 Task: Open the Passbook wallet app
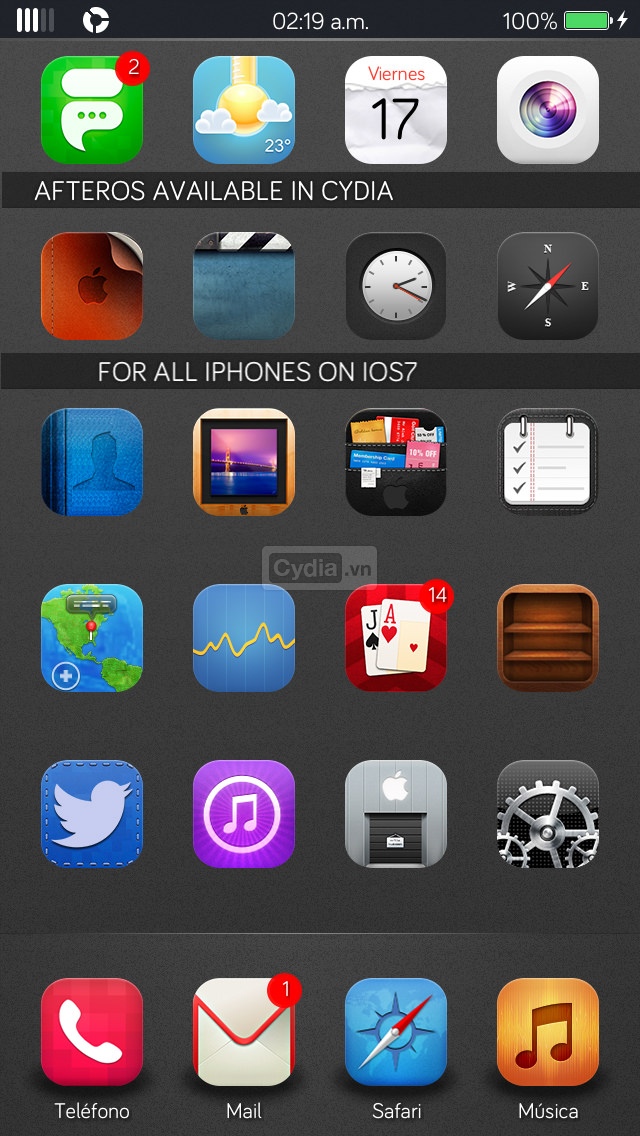click(x=396, y=462)
